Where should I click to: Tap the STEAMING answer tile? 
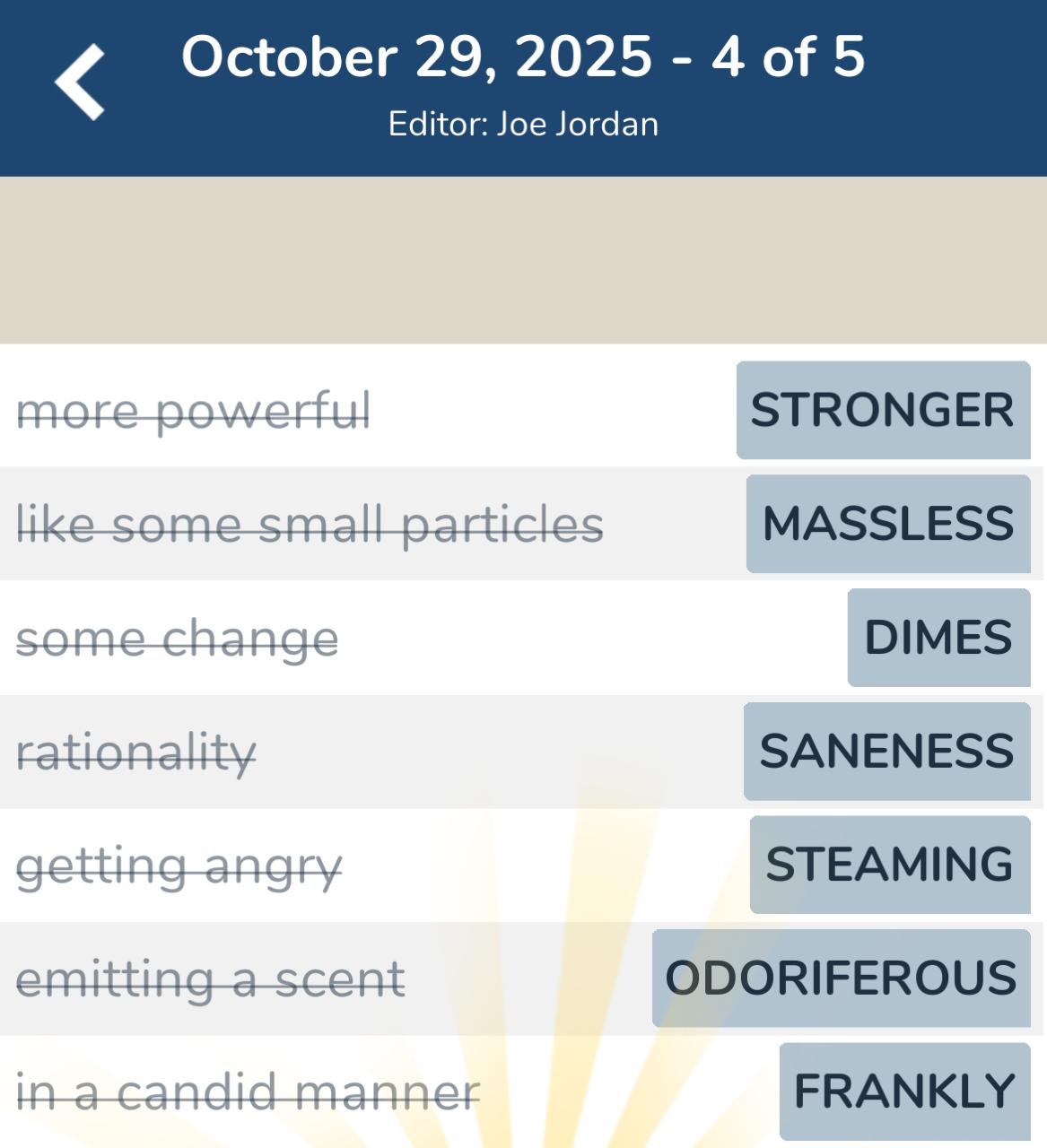tap(889, 864)
